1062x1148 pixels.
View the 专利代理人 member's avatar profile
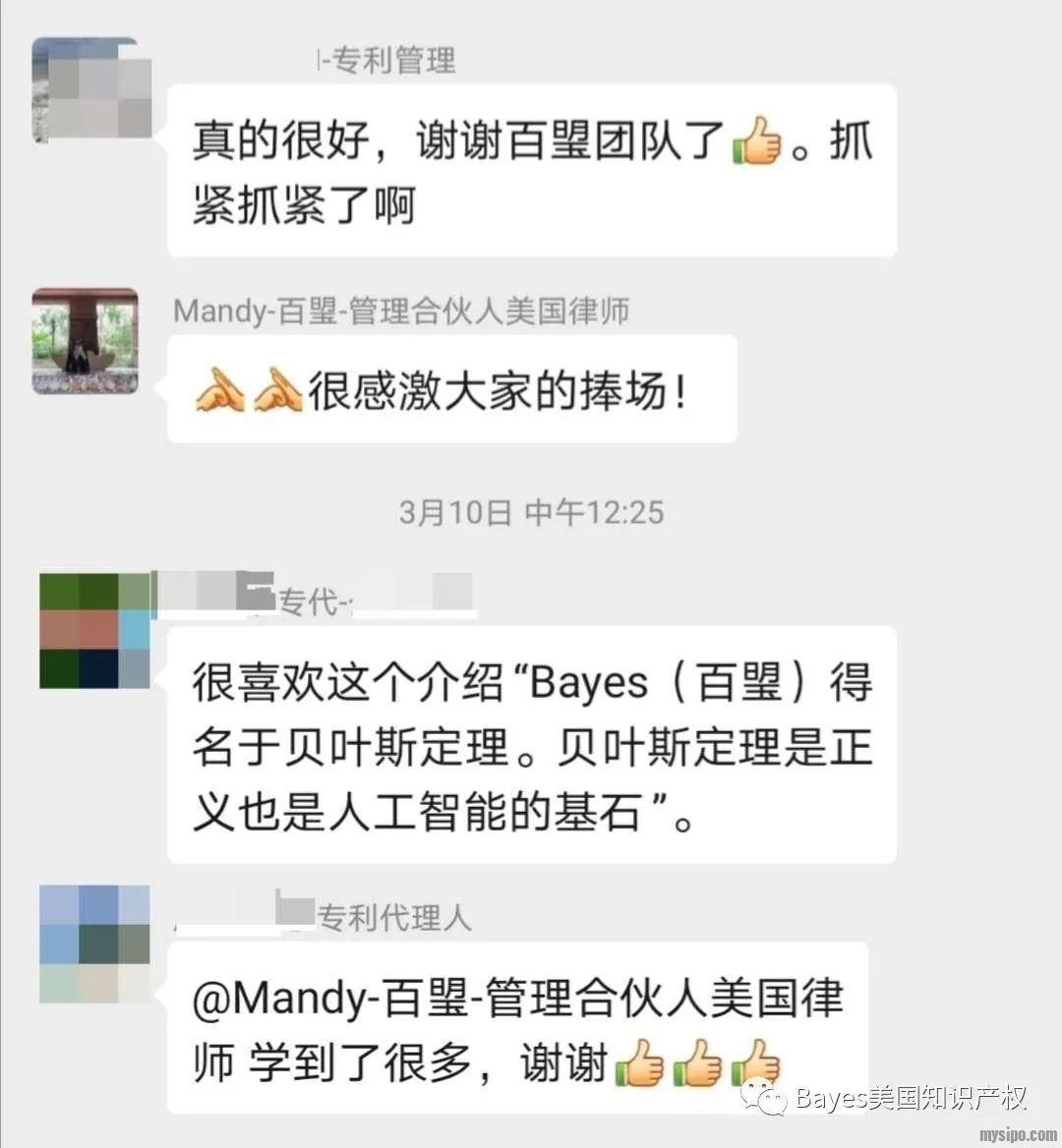tap(94, 944)
